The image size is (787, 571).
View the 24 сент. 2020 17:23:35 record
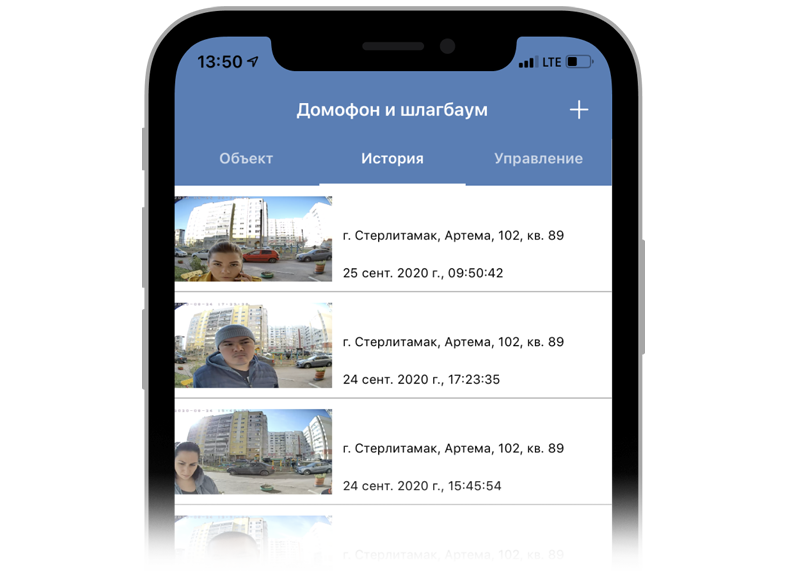click(392, 345)
